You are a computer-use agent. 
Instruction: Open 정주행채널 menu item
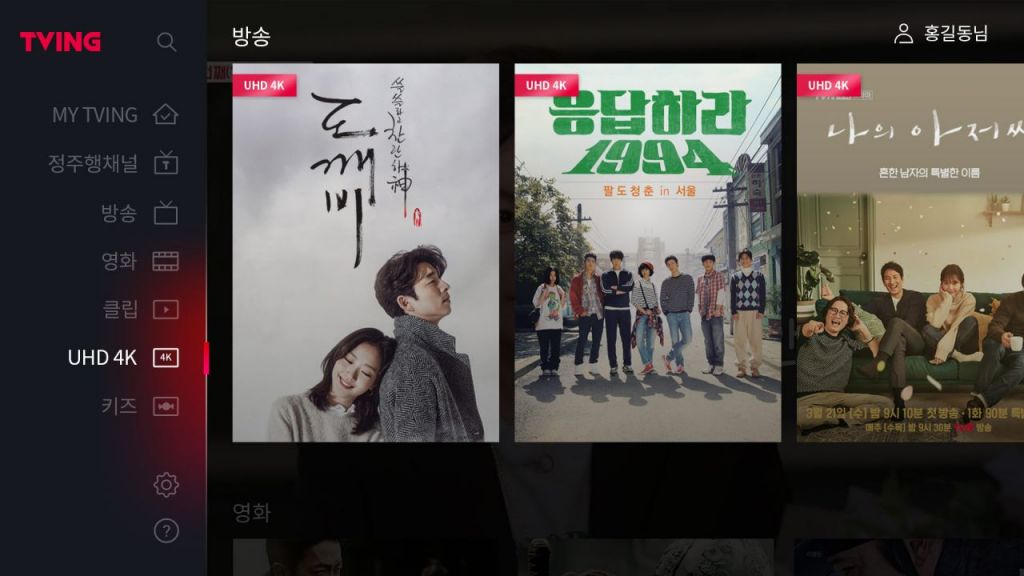pyautogui.click(x=112, y=163)
